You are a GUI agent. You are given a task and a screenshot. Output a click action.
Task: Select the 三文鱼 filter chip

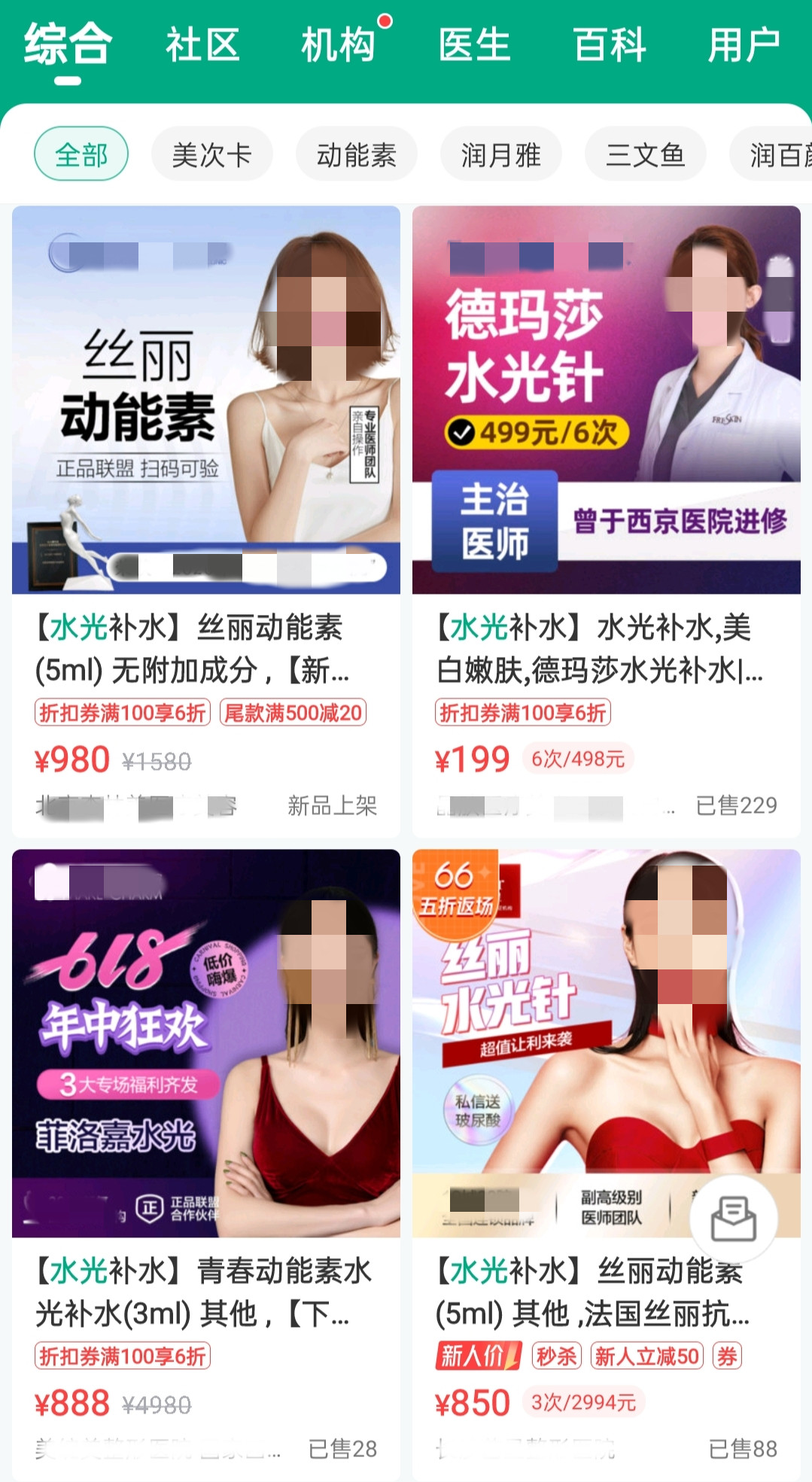coord(646,153)
